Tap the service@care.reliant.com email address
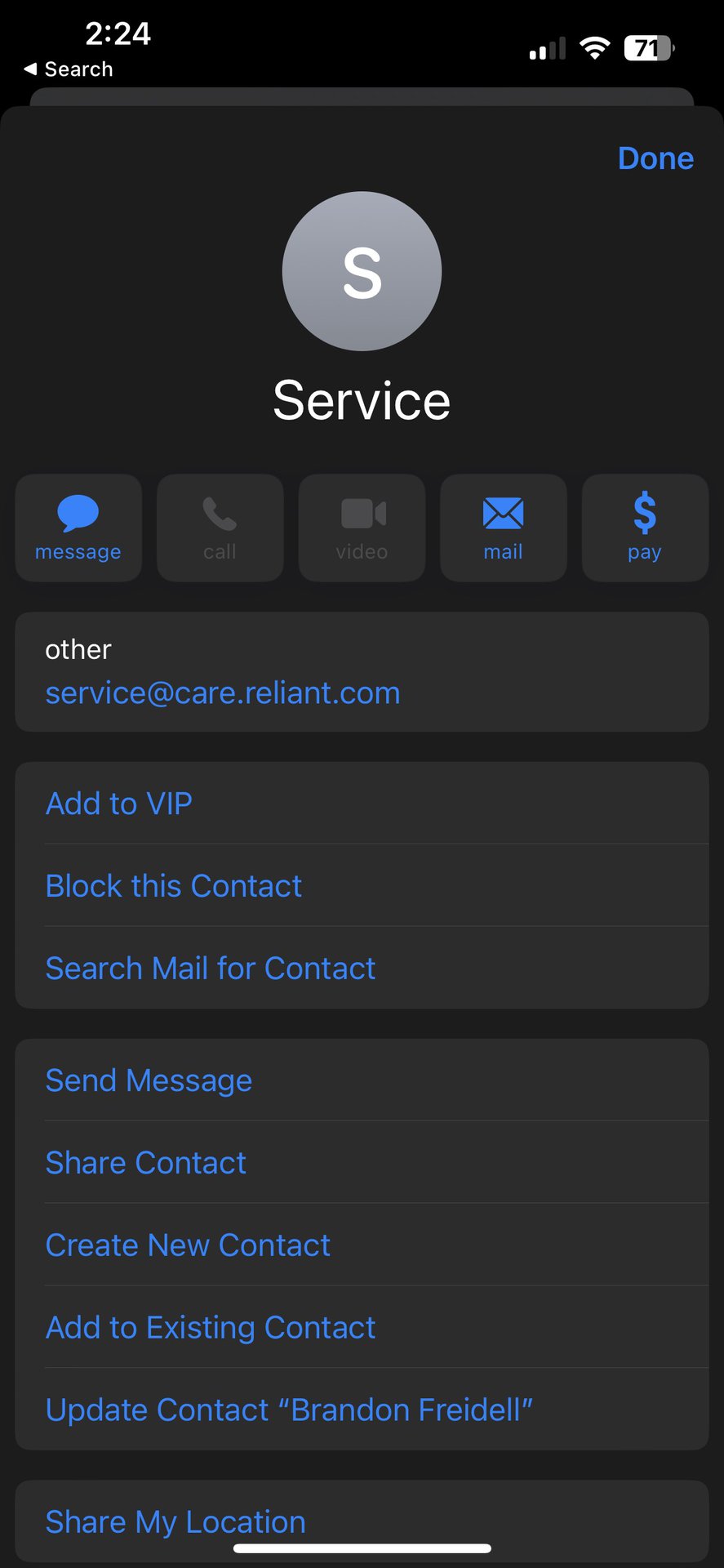Screen dimensions: 724x1568 click(x=223, y=693)
